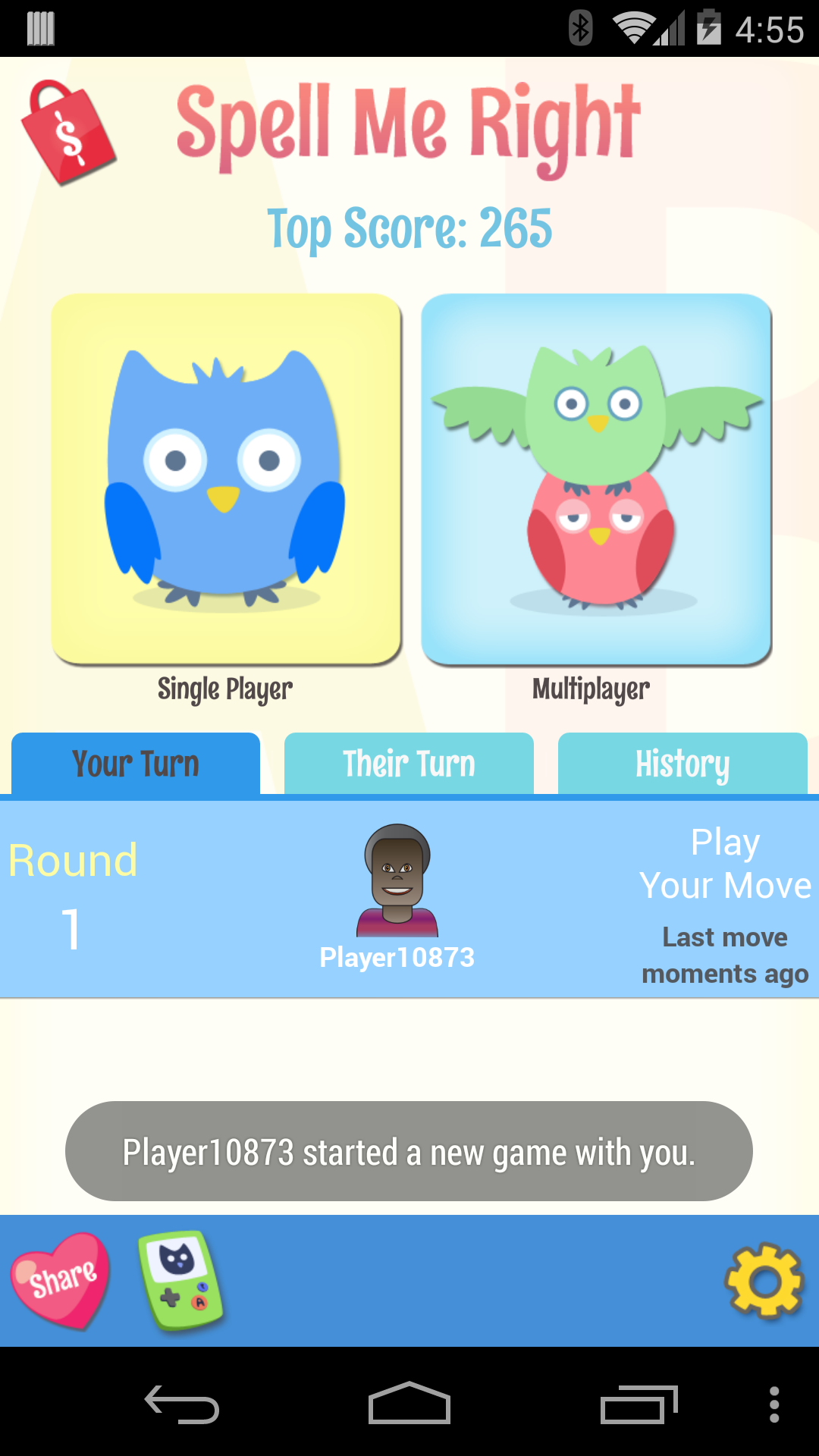Tap the Single Player label

[225, 689]
